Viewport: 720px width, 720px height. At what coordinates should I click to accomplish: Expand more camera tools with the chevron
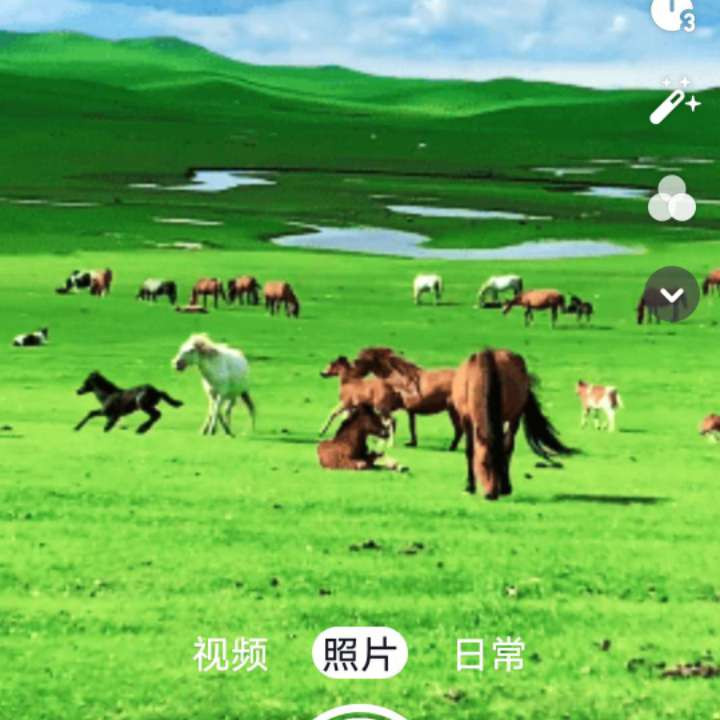672,294
